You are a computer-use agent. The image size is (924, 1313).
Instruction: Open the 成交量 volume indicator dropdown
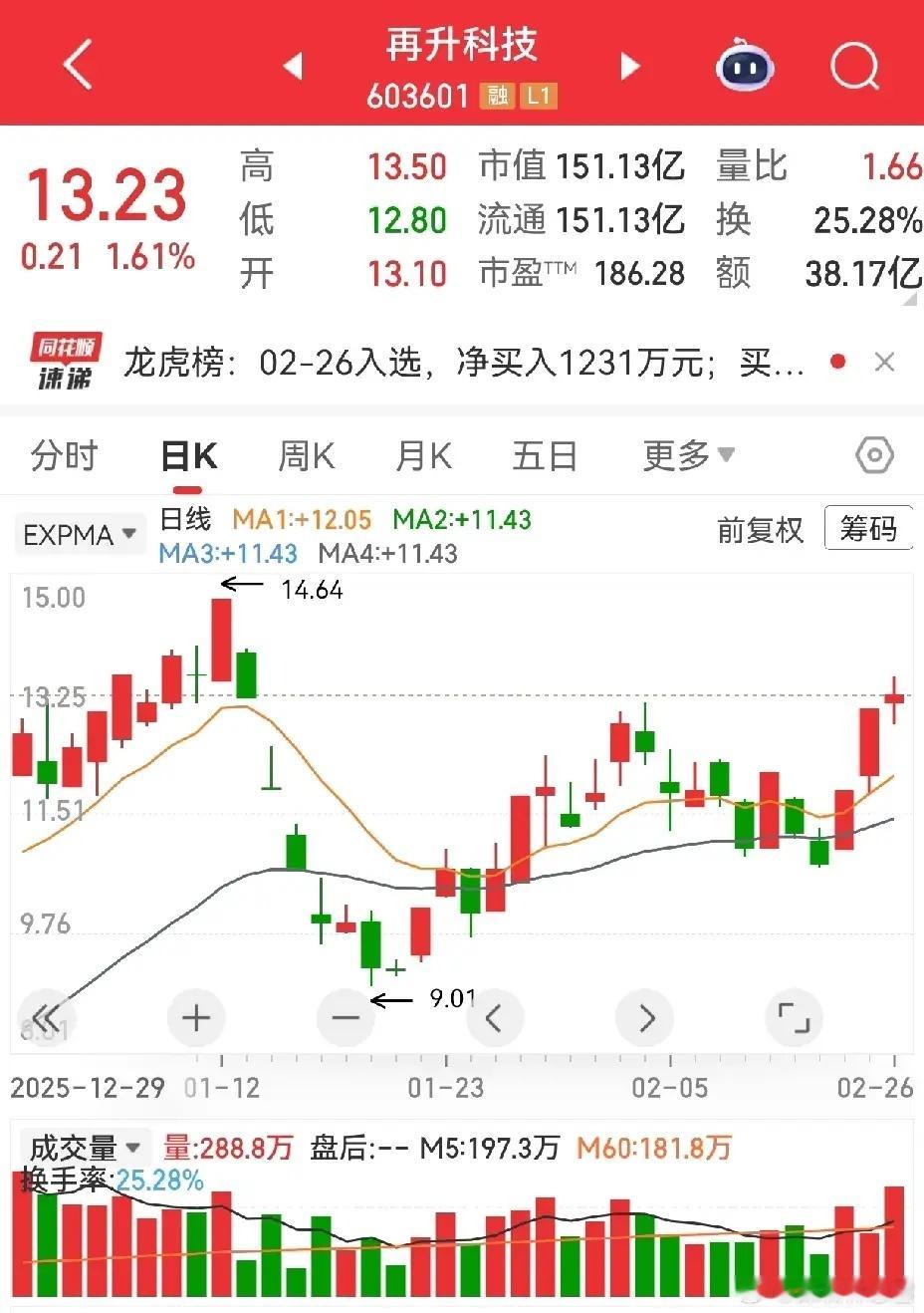point(85,1148)
